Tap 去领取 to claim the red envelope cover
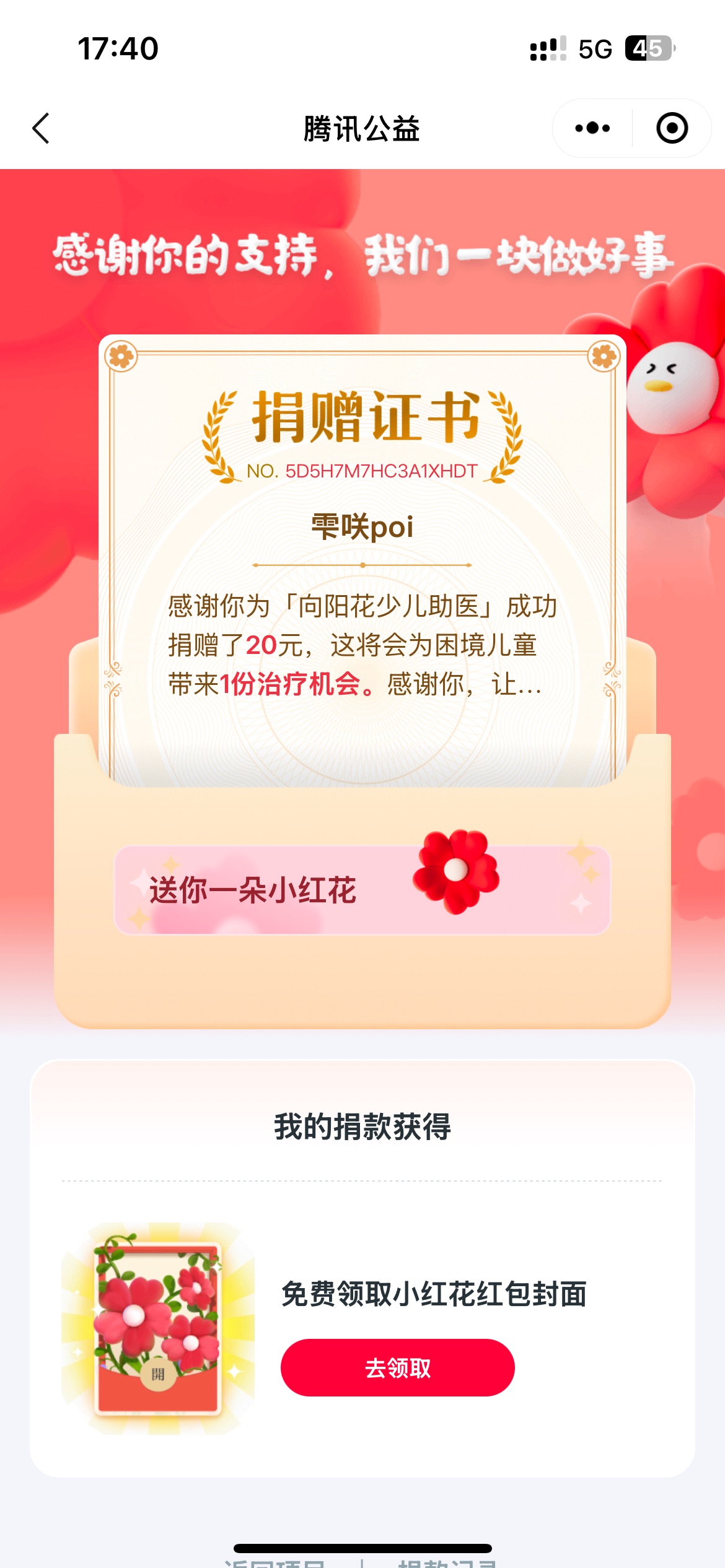Viewport: 725px width, 1568px height. coord(397,1367)
